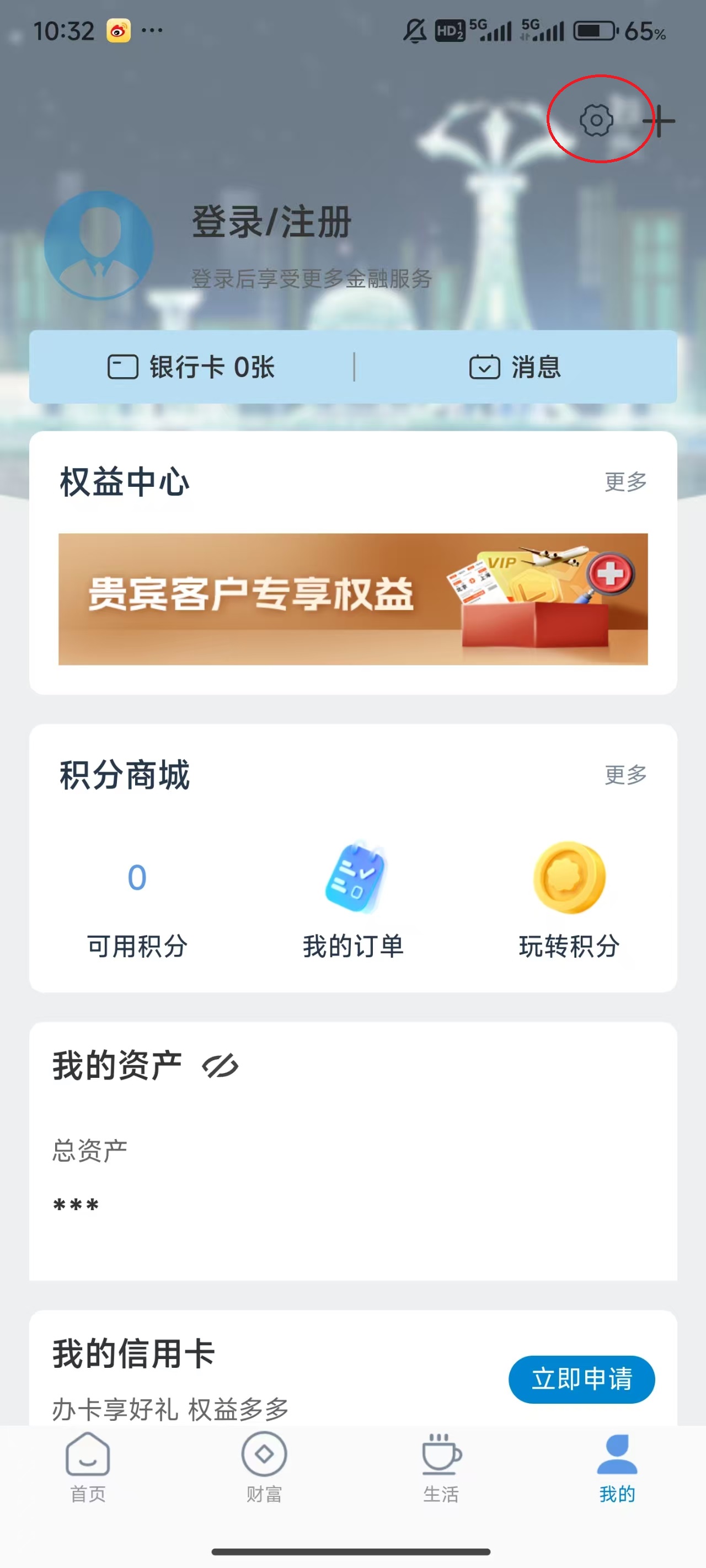The image size is (706, 1568).
Task: Open the 贵宾客户专享权益 banner
Action: tap(352, 599)
